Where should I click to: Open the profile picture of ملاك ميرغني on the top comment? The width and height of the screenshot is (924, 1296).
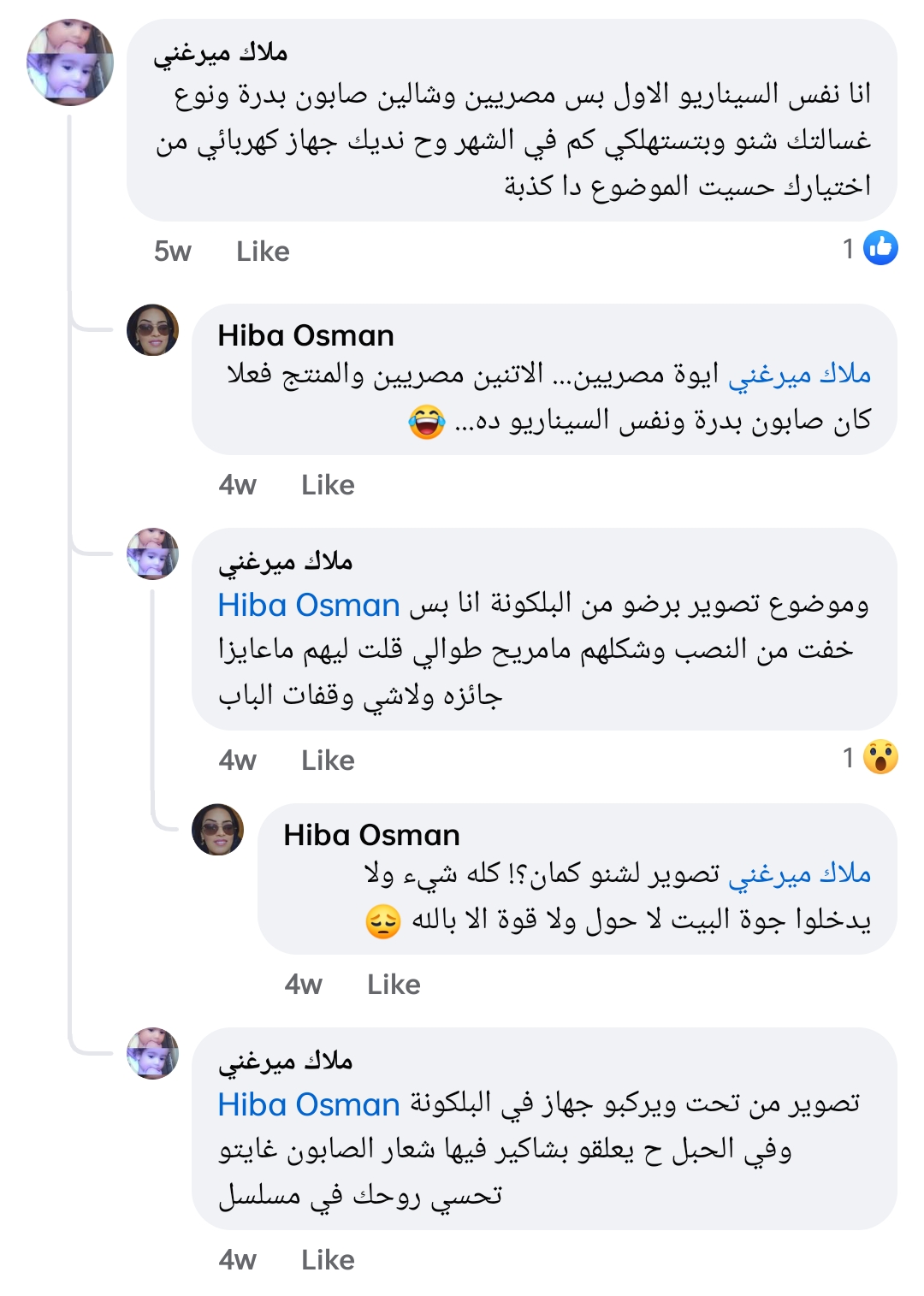(70, 62)
